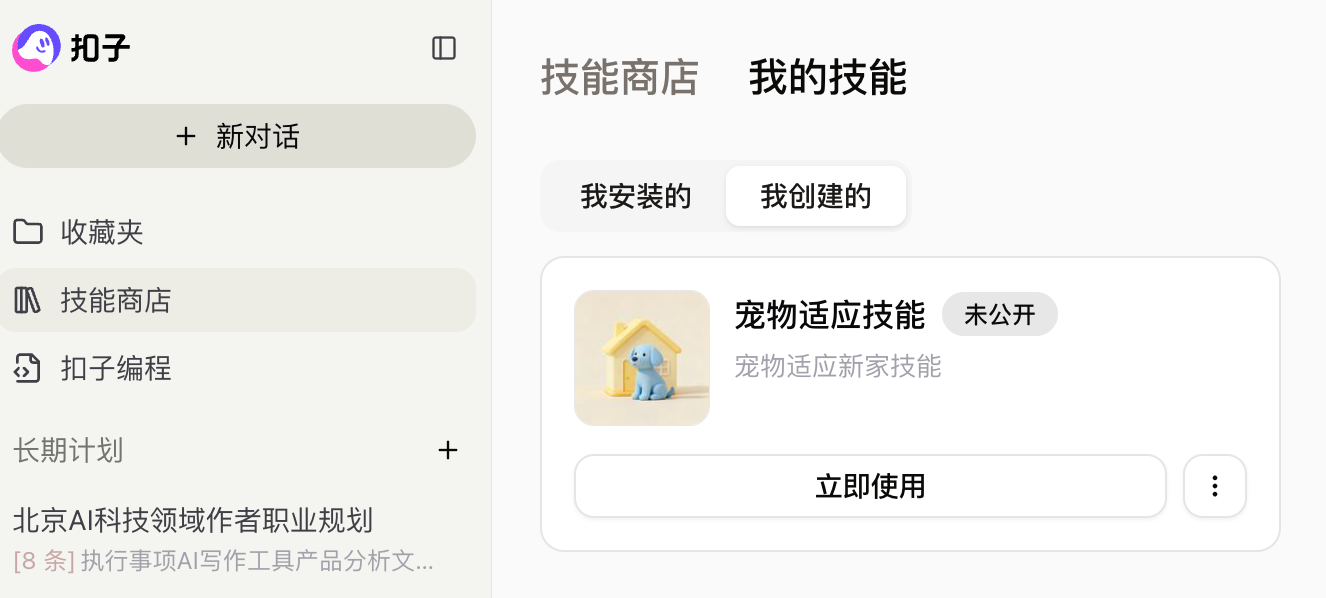Open 扣子编程 in the sidebar
Screen dimensions: 1326x598
115,368
